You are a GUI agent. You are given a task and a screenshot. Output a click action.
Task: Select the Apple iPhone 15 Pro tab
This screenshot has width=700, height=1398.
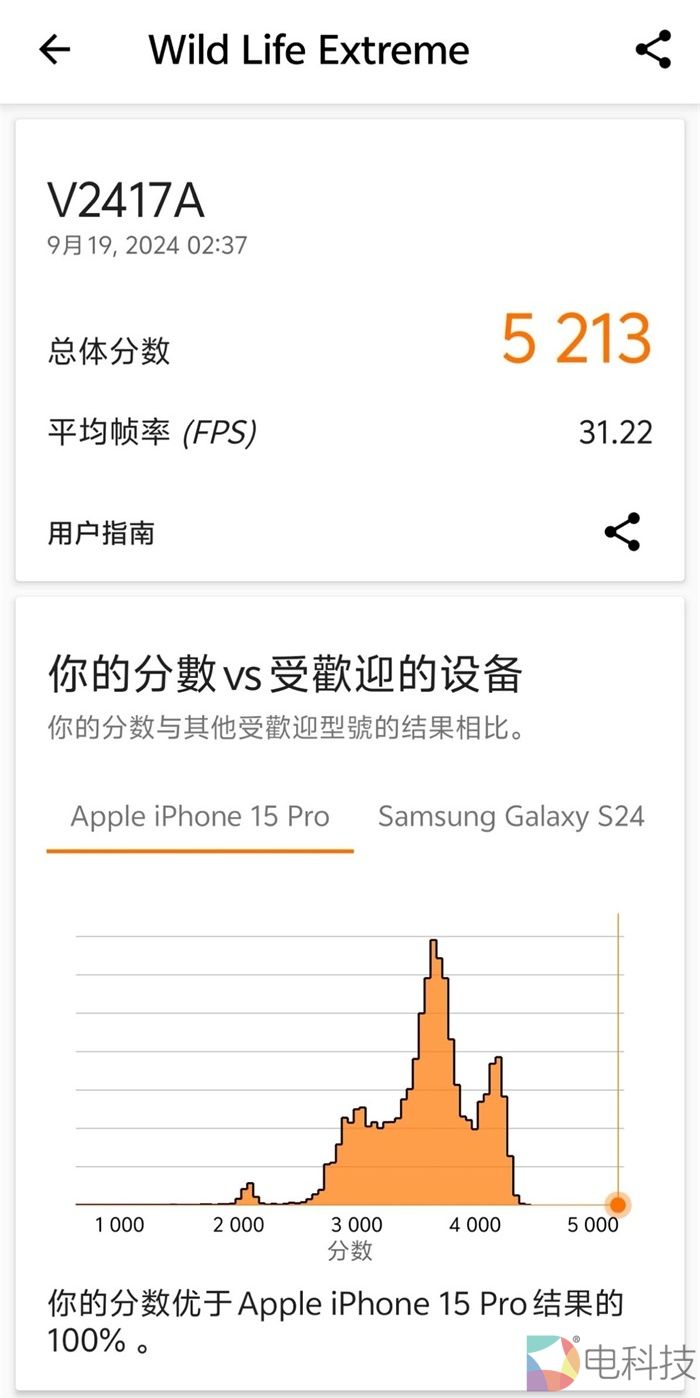point(200,816)
